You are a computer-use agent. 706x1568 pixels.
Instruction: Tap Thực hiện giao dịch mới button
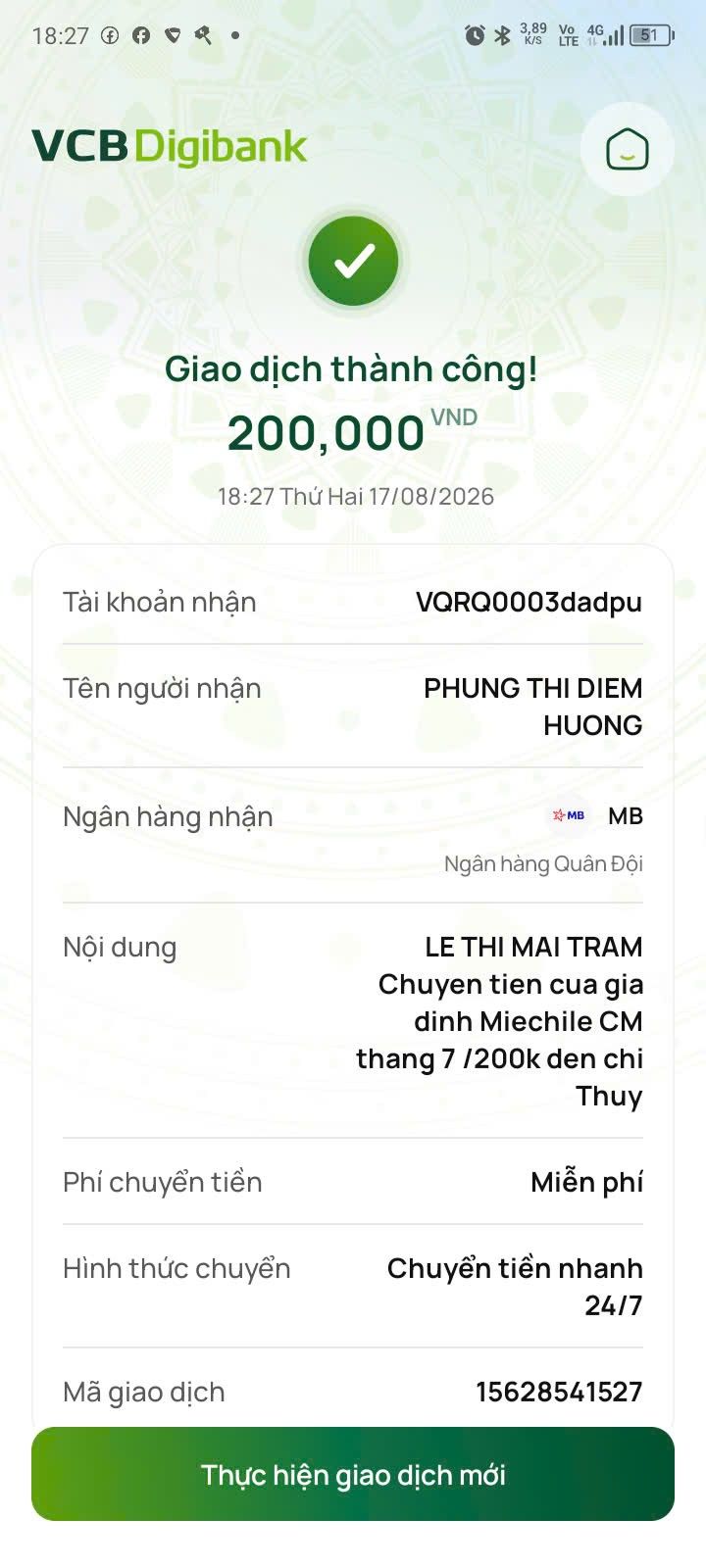tap(353, 1474)
